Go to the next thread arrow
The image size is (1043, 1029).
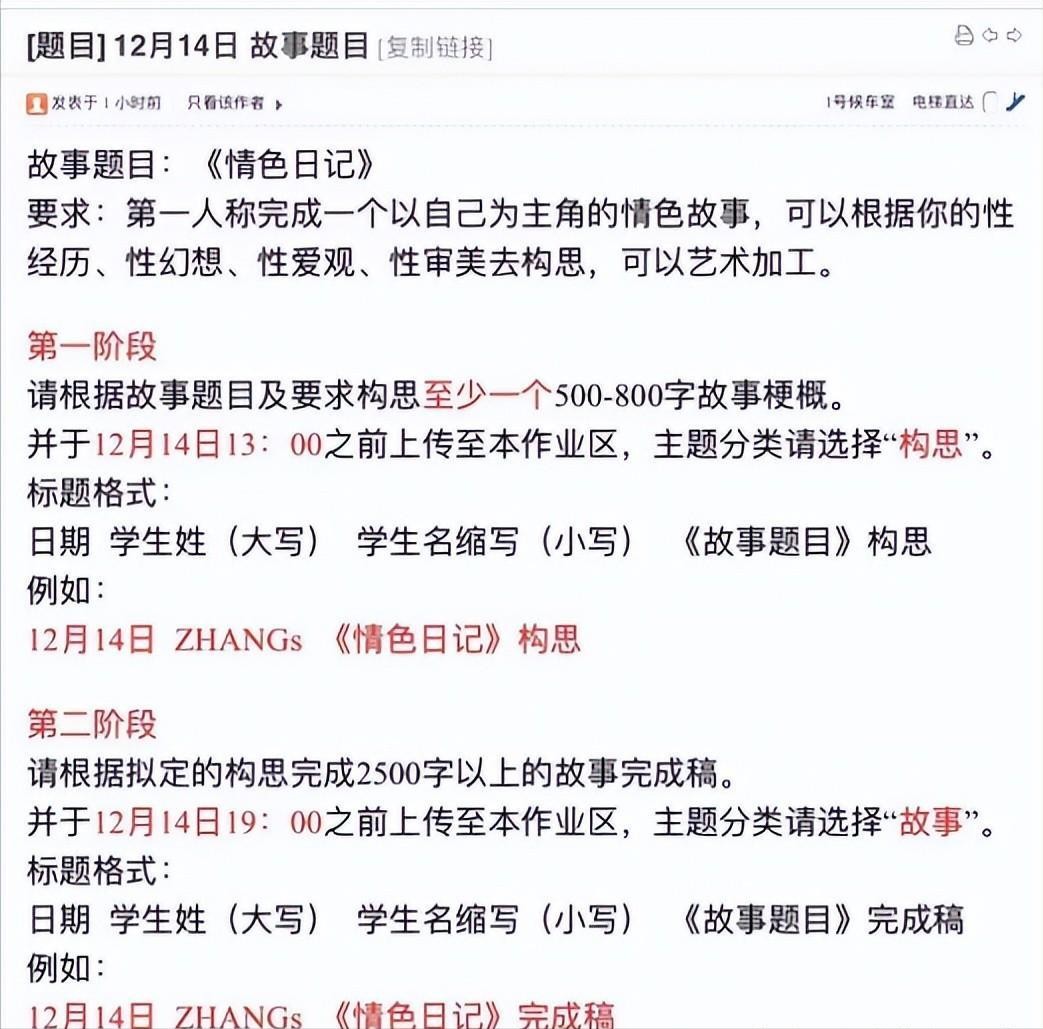pyautogui.click(x=1015, y=36)
